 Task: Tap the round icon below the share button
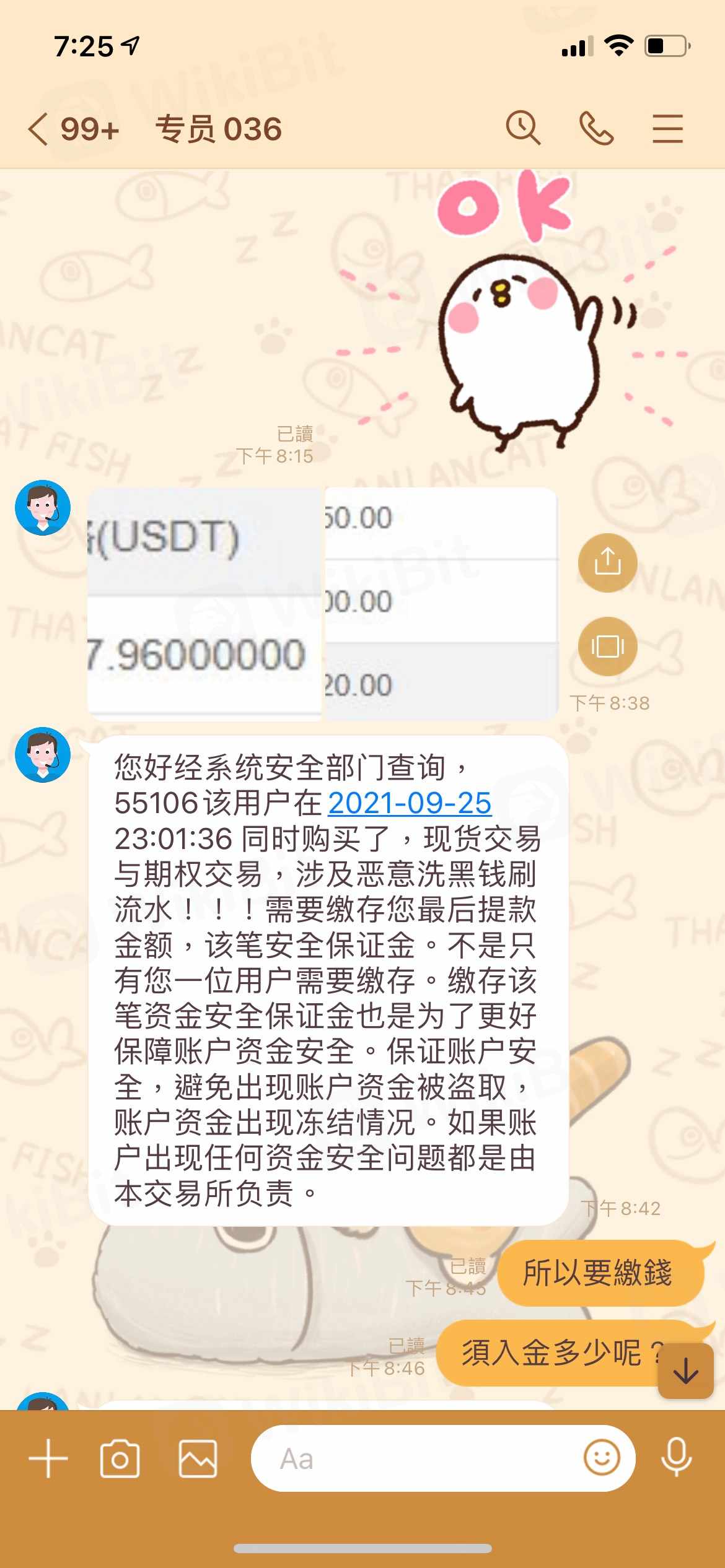607,647
